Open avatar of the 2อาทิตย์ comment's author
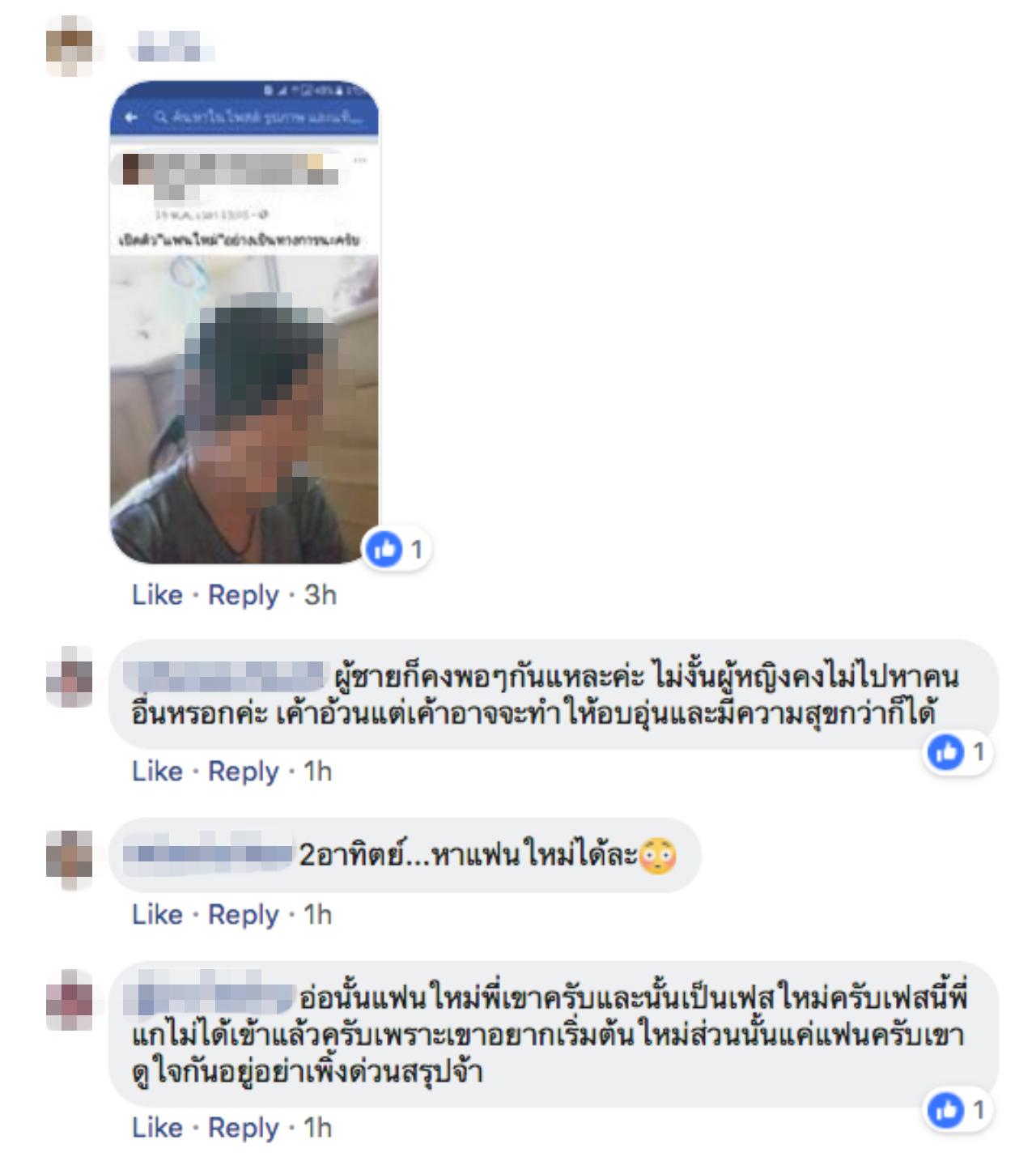 (70, 860)
